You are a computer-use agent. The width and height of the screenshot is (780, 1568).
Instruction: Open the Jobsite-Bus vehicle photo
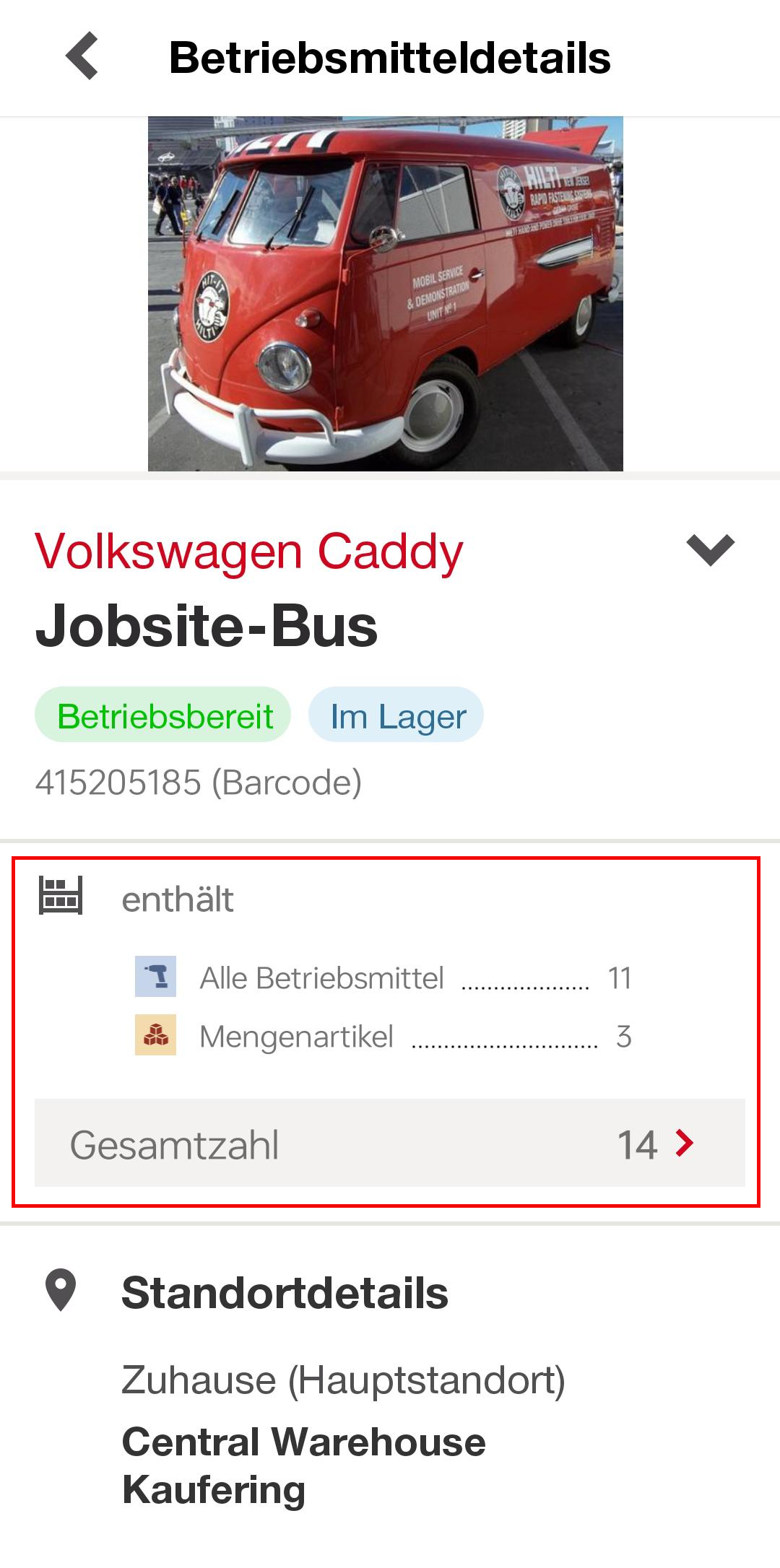click(385, 294)
